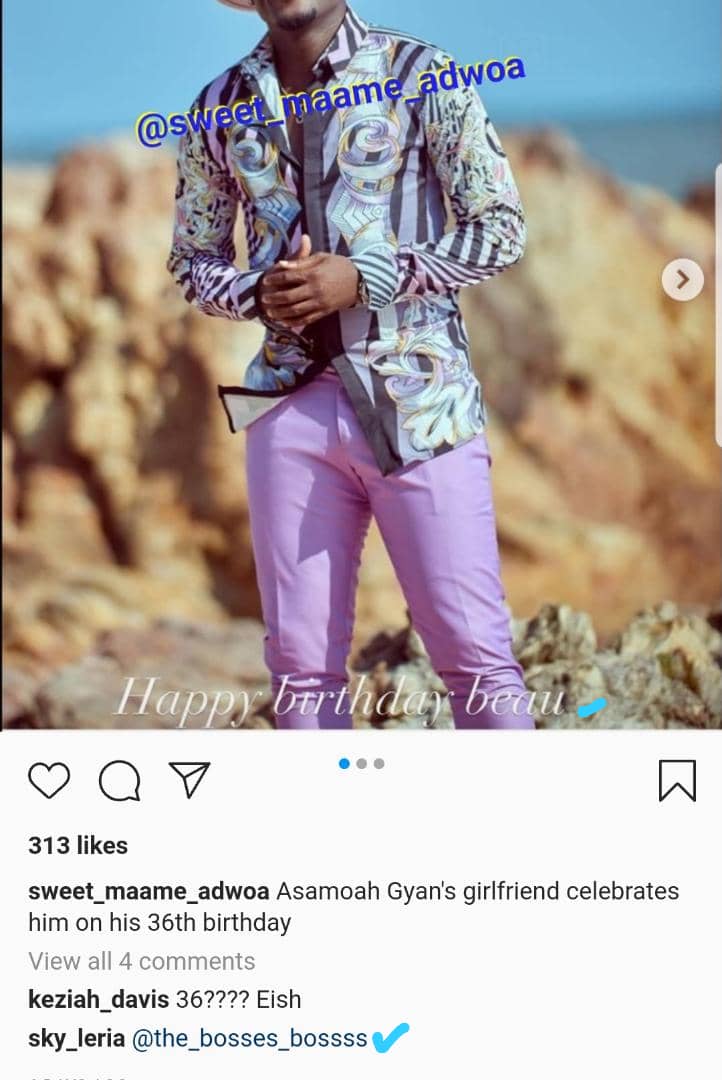View all 4 comments
Viewport: 722px width, 1080px height.
click(x=141, y=961)
